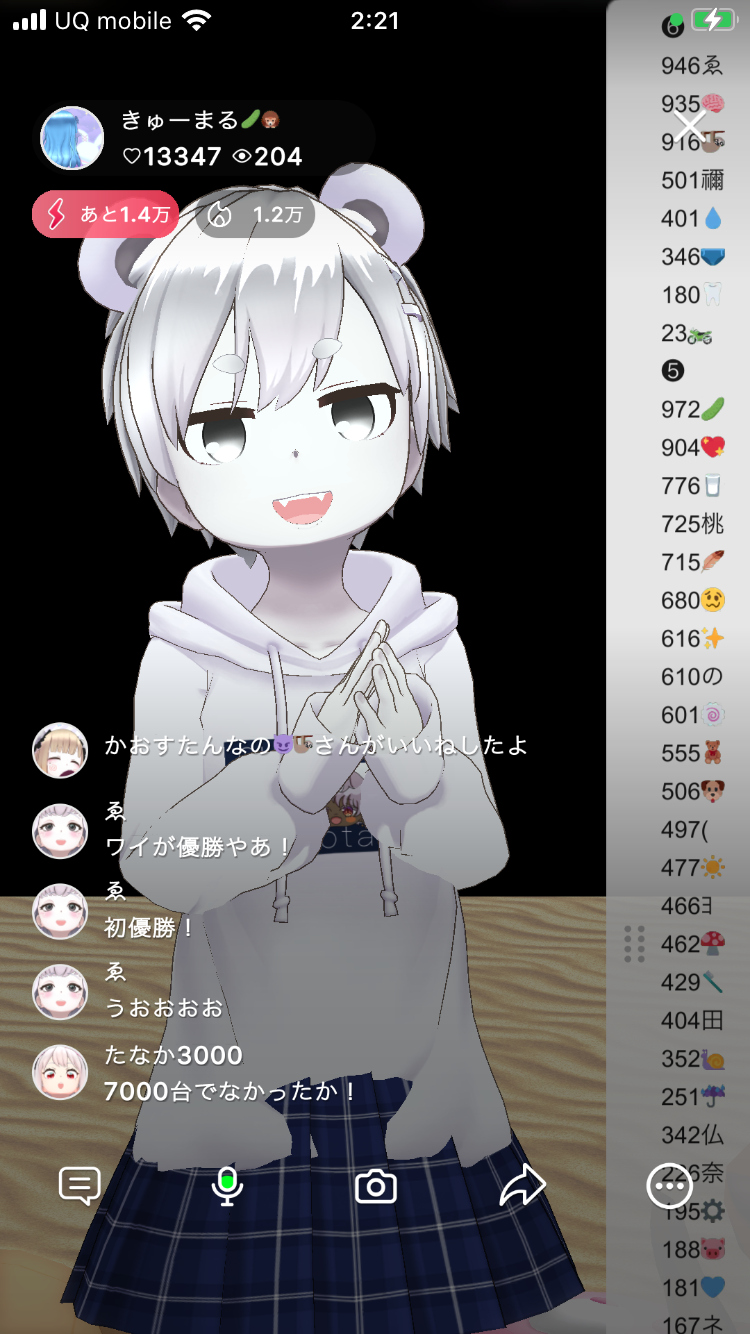Take a screenshot with camera icon
This screenshot has height=1334, width=750.
[376, 1187]
